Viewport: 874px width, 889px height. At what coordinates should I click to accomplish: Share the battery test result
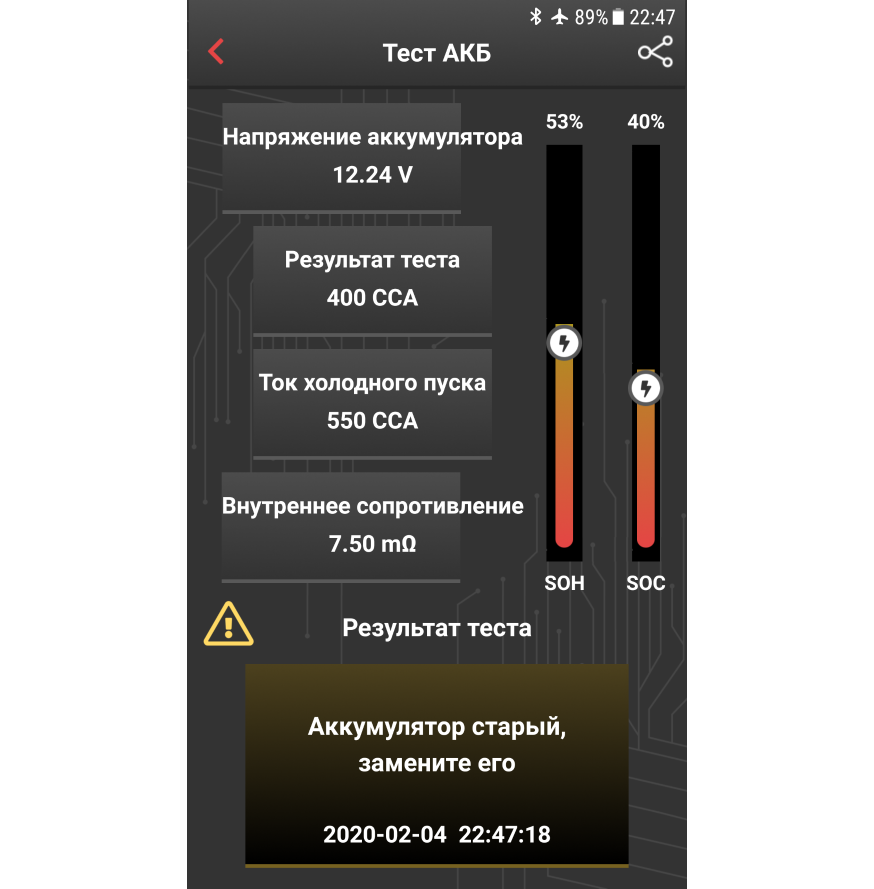pyautogui.click(x=655, y=52)
